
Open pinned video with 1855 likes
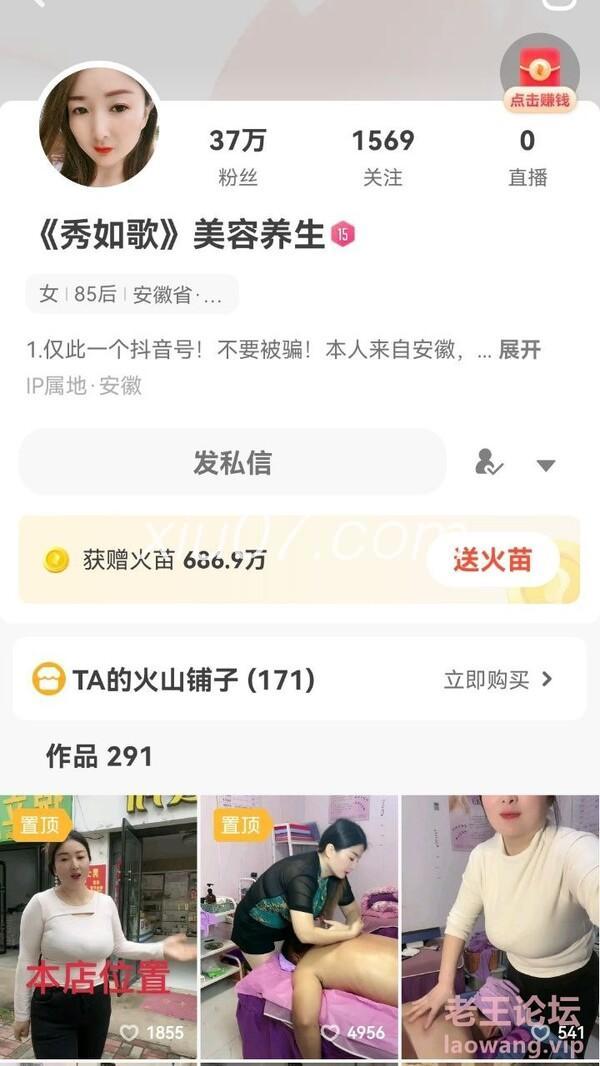click(98, 927)
